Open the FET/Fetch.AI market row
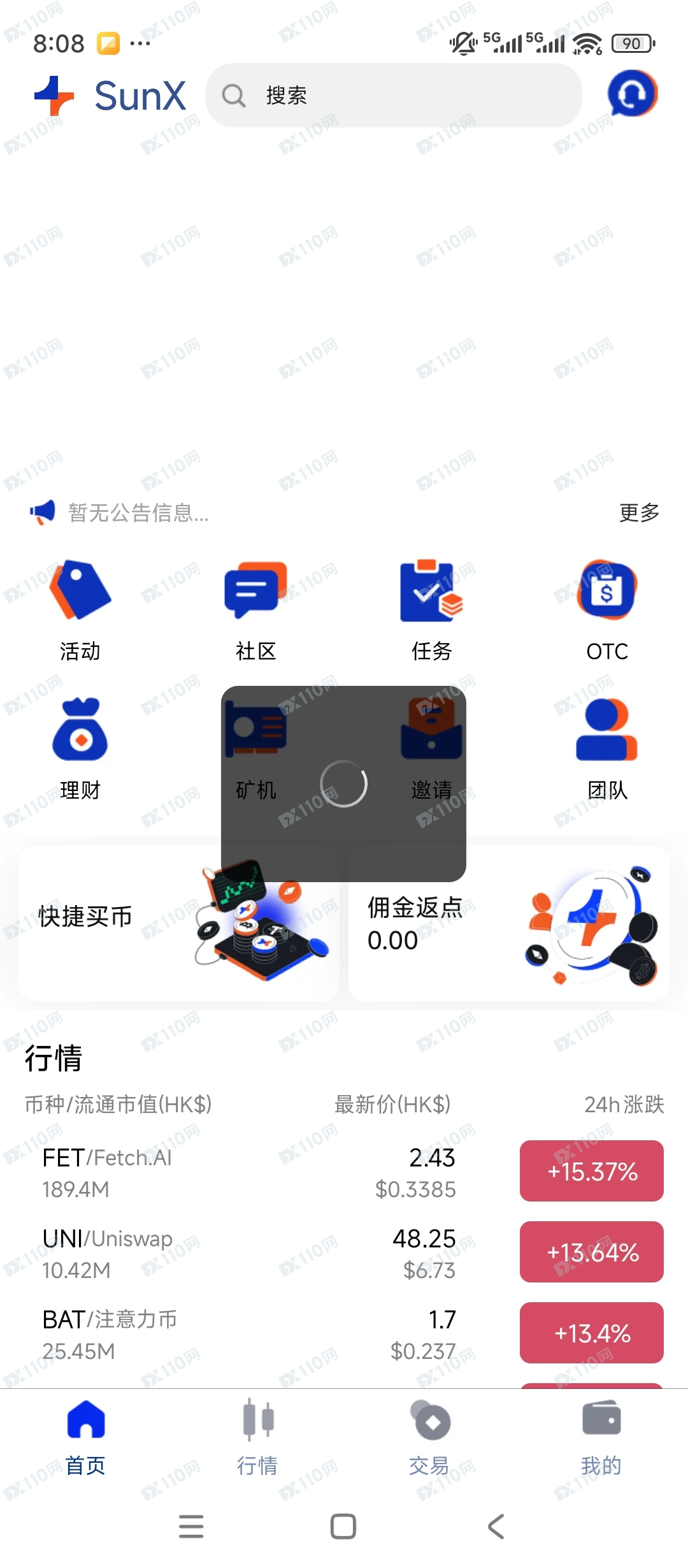The image size is (688, 1568). (255, 1172)
